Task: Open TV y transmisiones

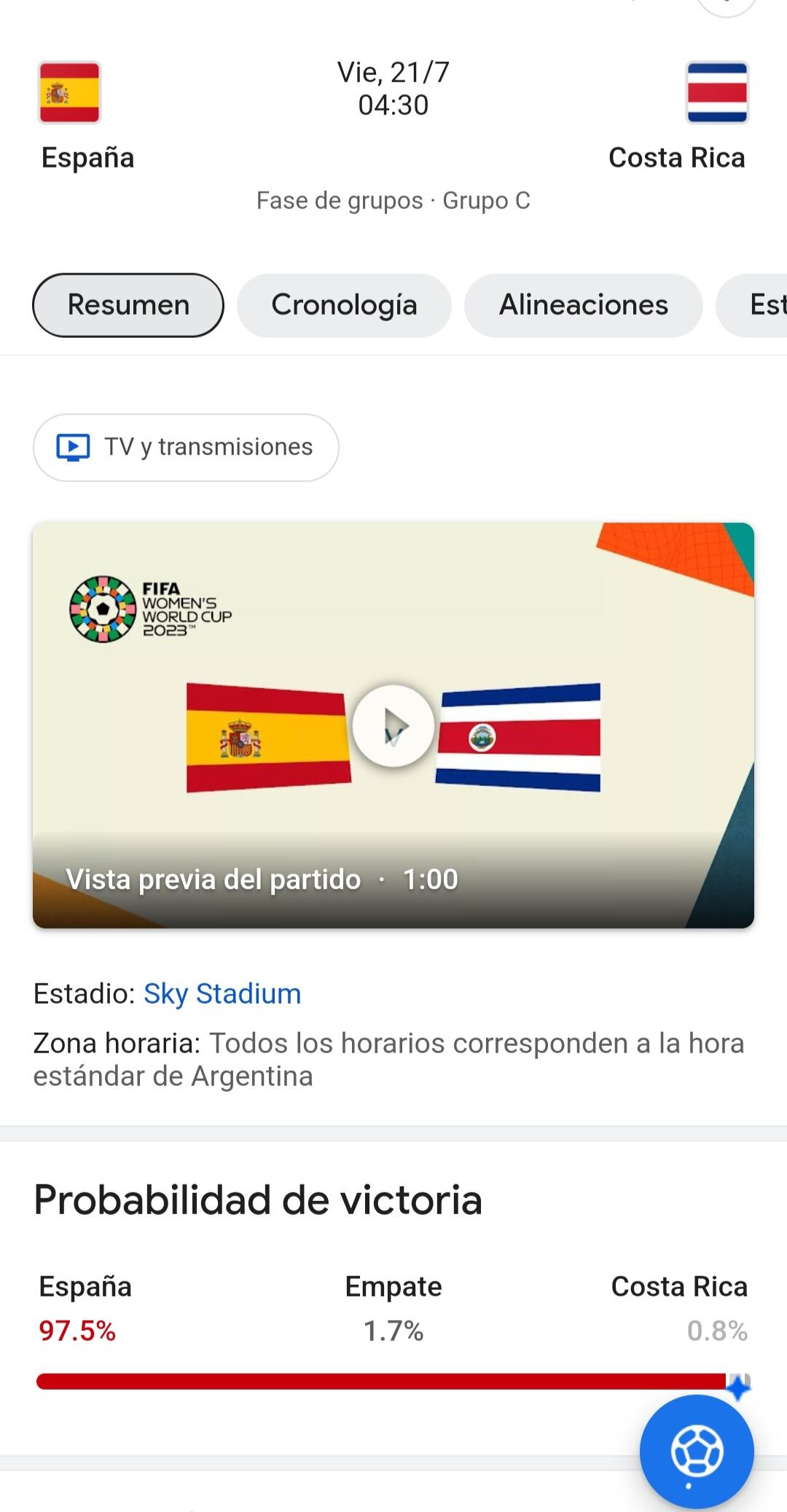Action: (x=185, y=447)
